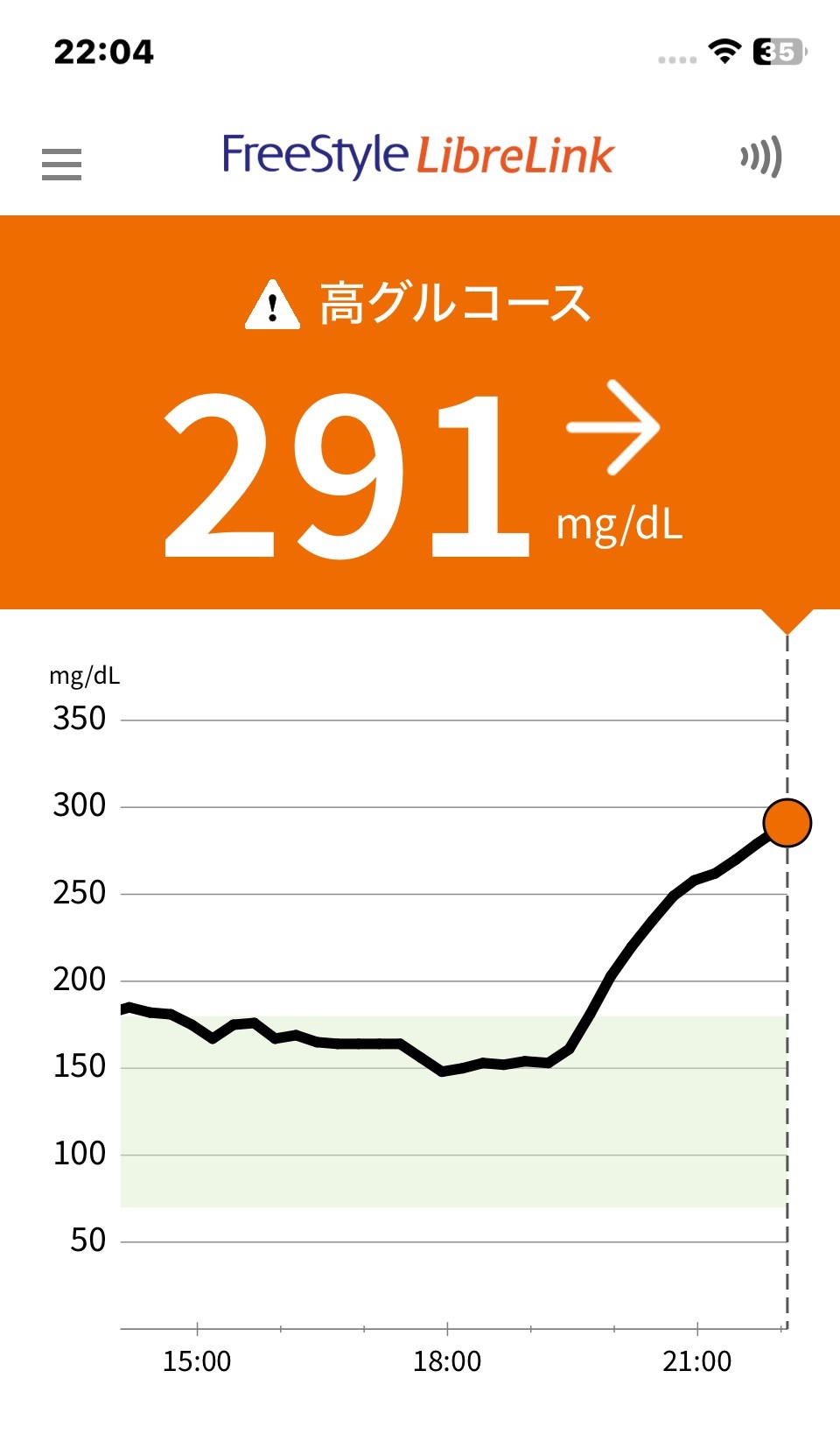840x1441 pixels.
Task: Start a sensor scan with the NFC icon
Action: point(760,158)
